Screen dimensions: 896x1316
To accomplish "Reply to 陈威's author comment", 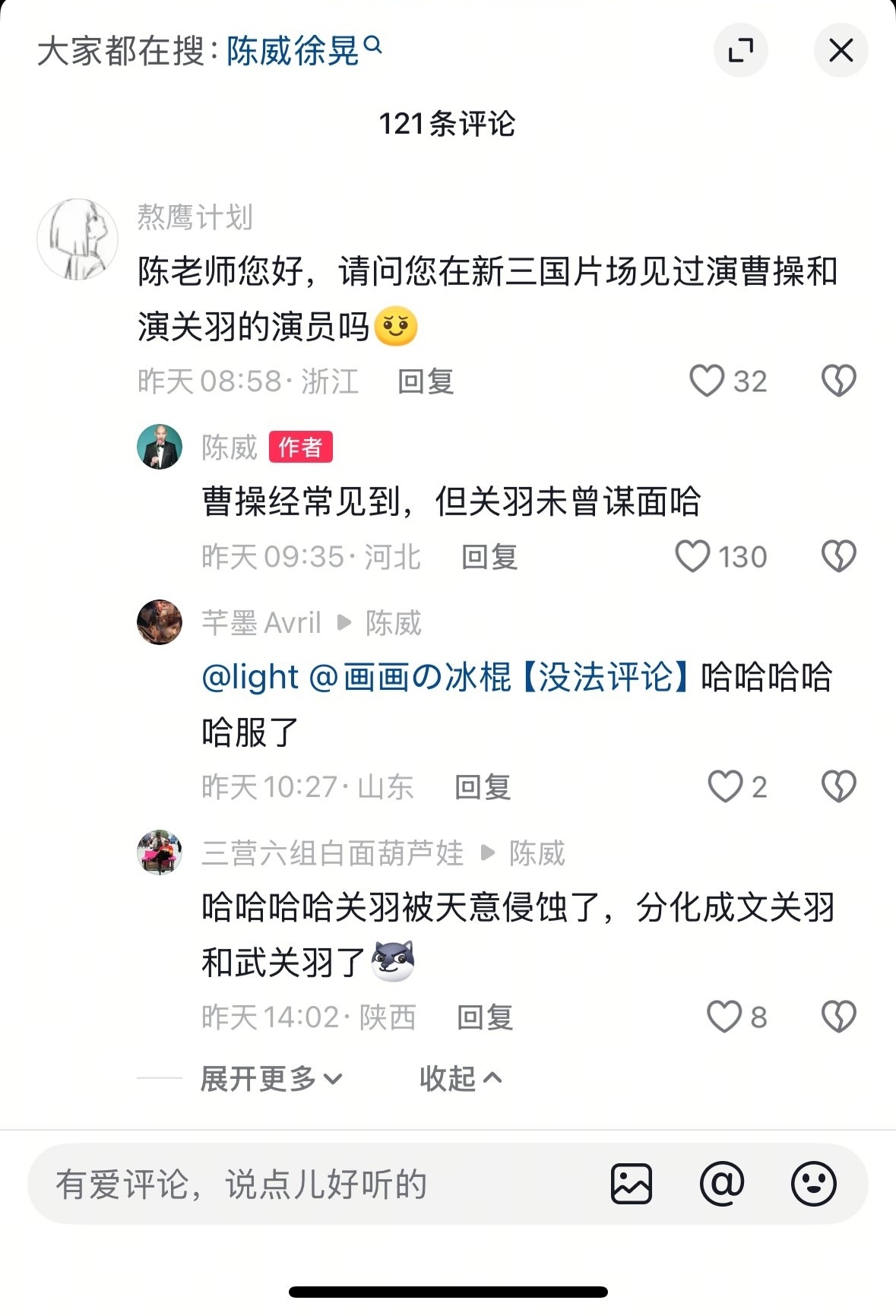I will (x=489, y=557).
